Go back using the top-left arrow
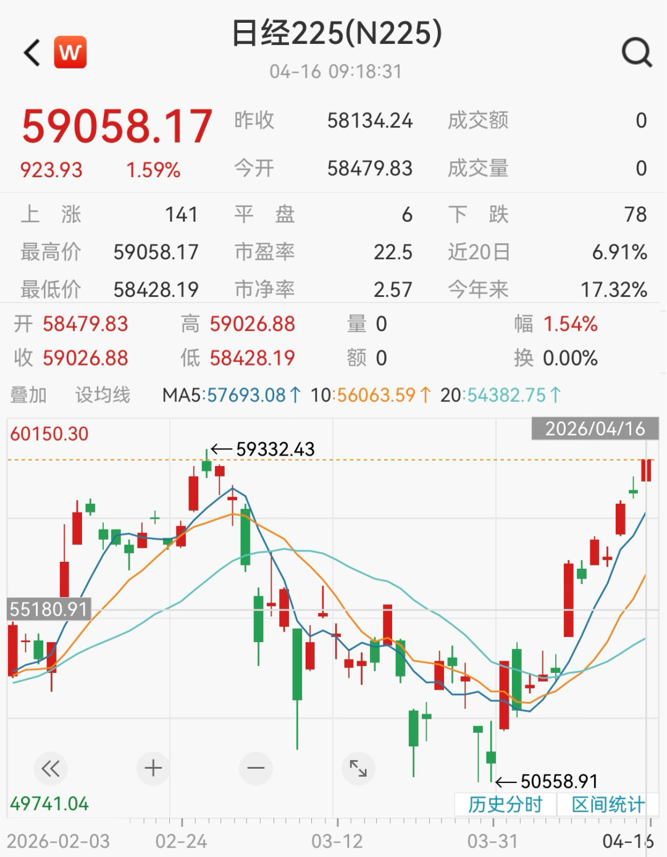 pyautogui.click(x=32, y=52)
